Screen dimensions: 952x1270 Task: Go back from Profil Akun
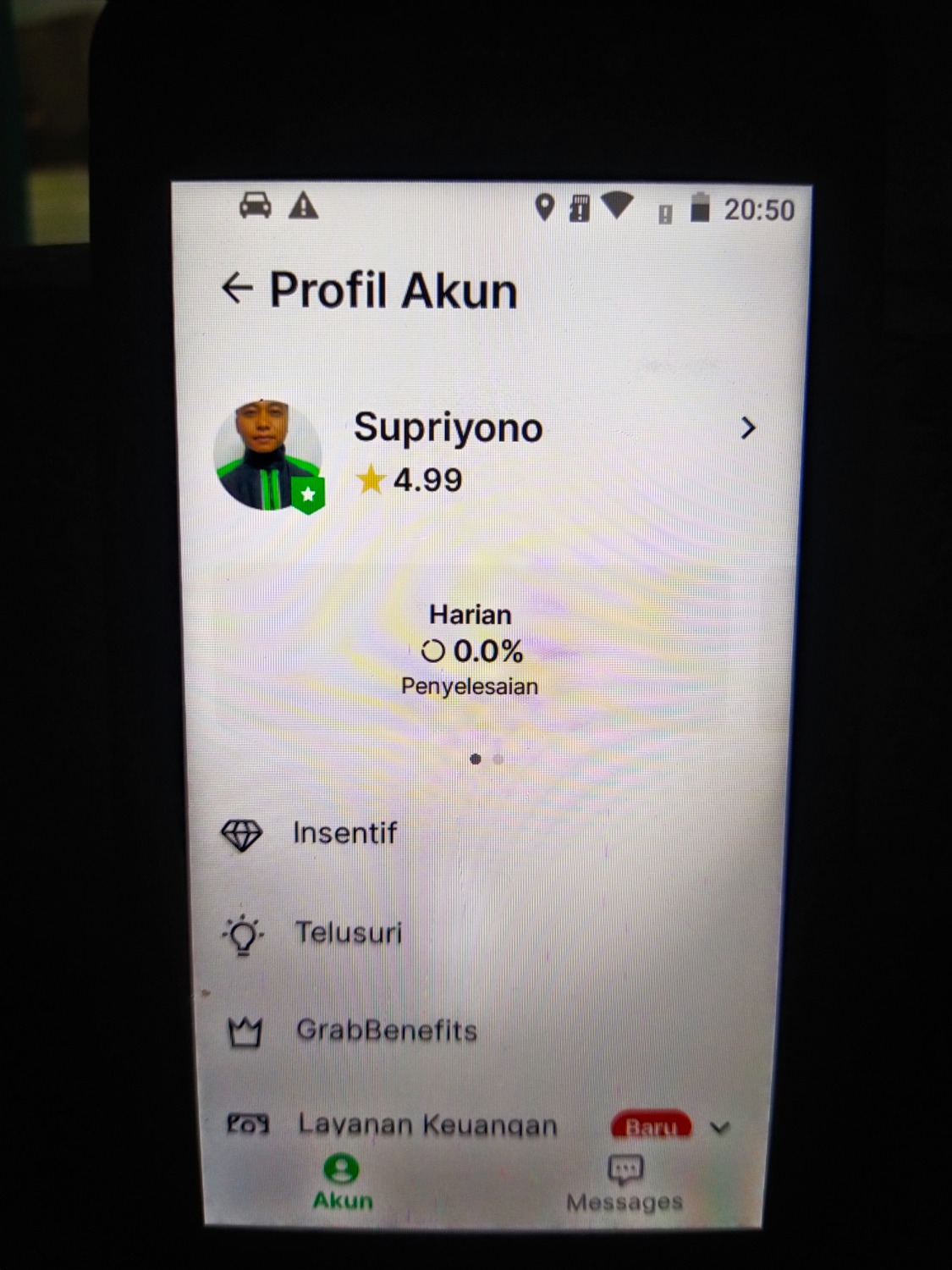(x=237, y=289)
